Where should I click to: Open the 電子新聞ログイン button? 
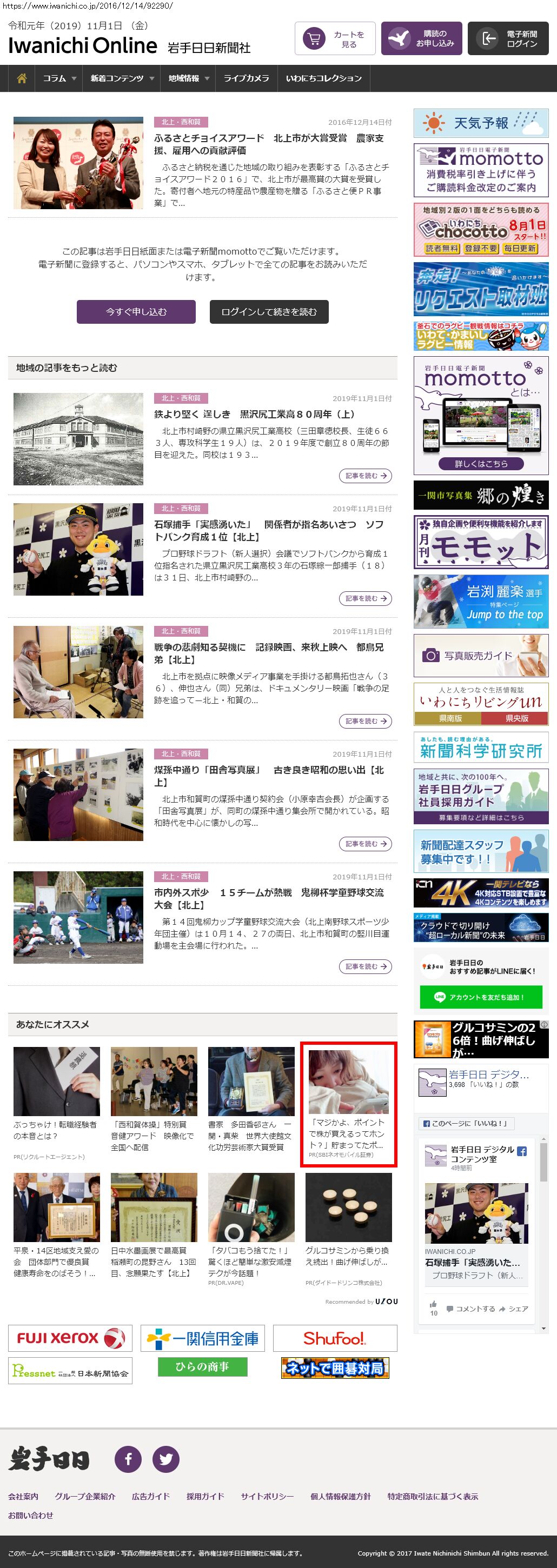pos(508,39)
